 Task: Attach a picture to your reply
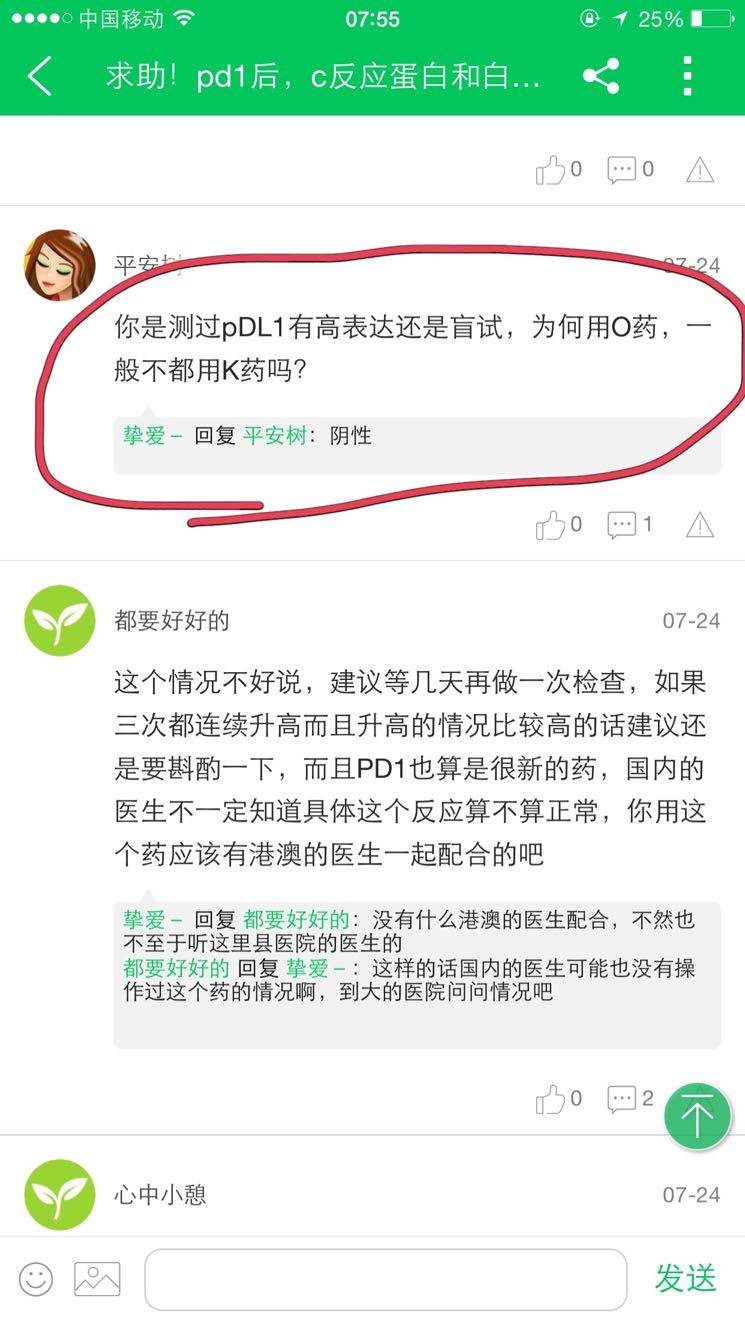[x=97, y=1278]
